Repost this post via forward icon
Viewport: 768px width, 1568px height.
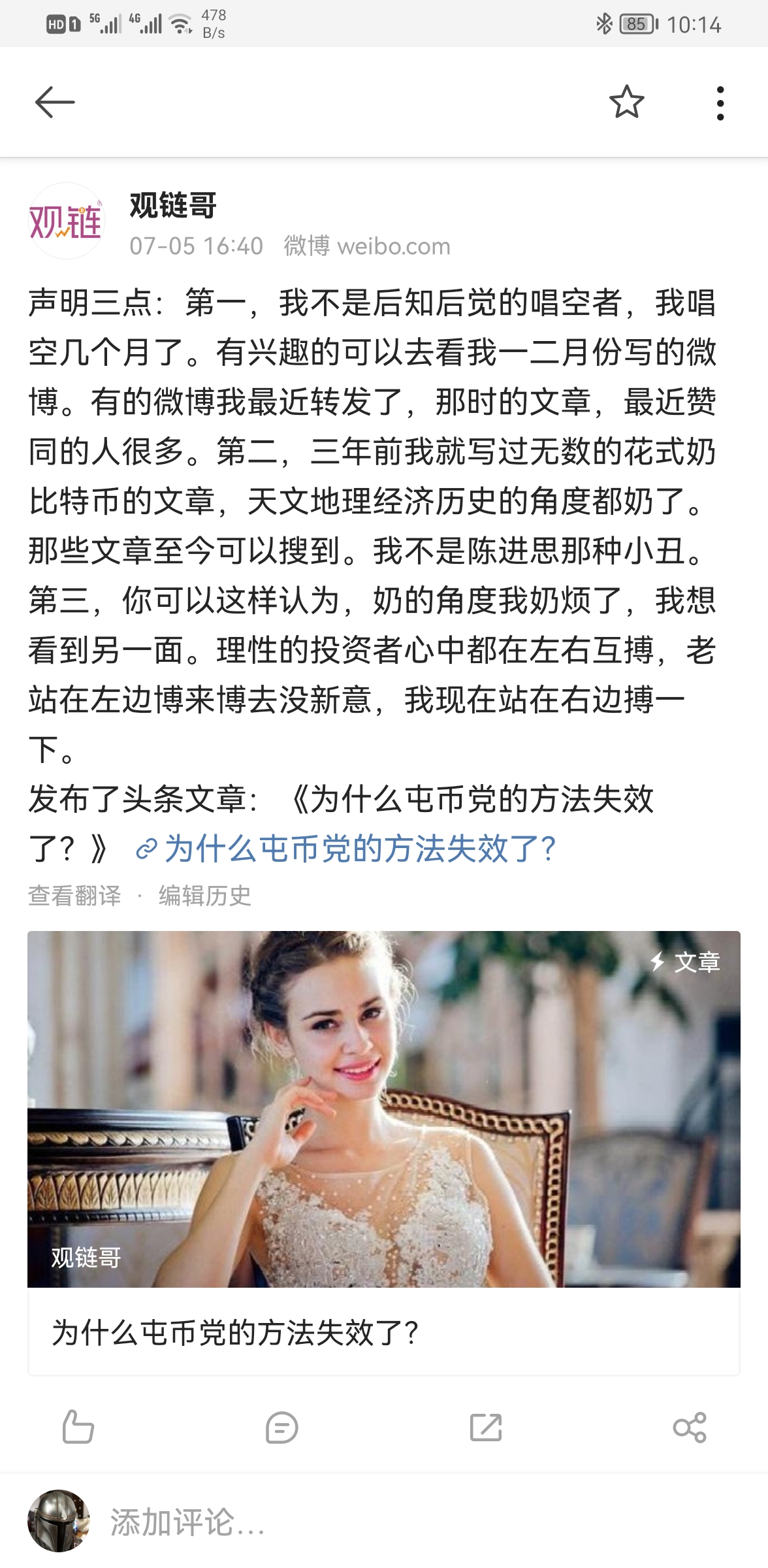coord(486,1427)
